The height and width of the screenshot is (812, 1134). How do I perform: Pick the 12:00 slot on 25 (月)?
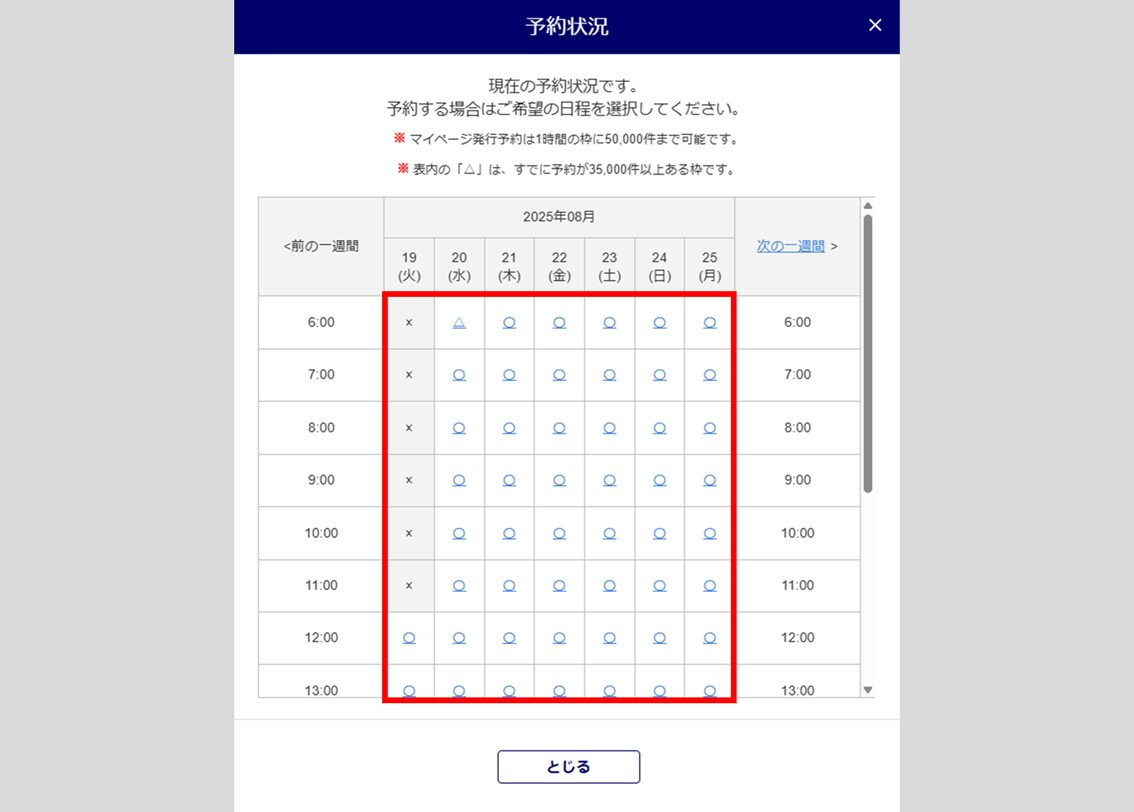coord(710,638)
